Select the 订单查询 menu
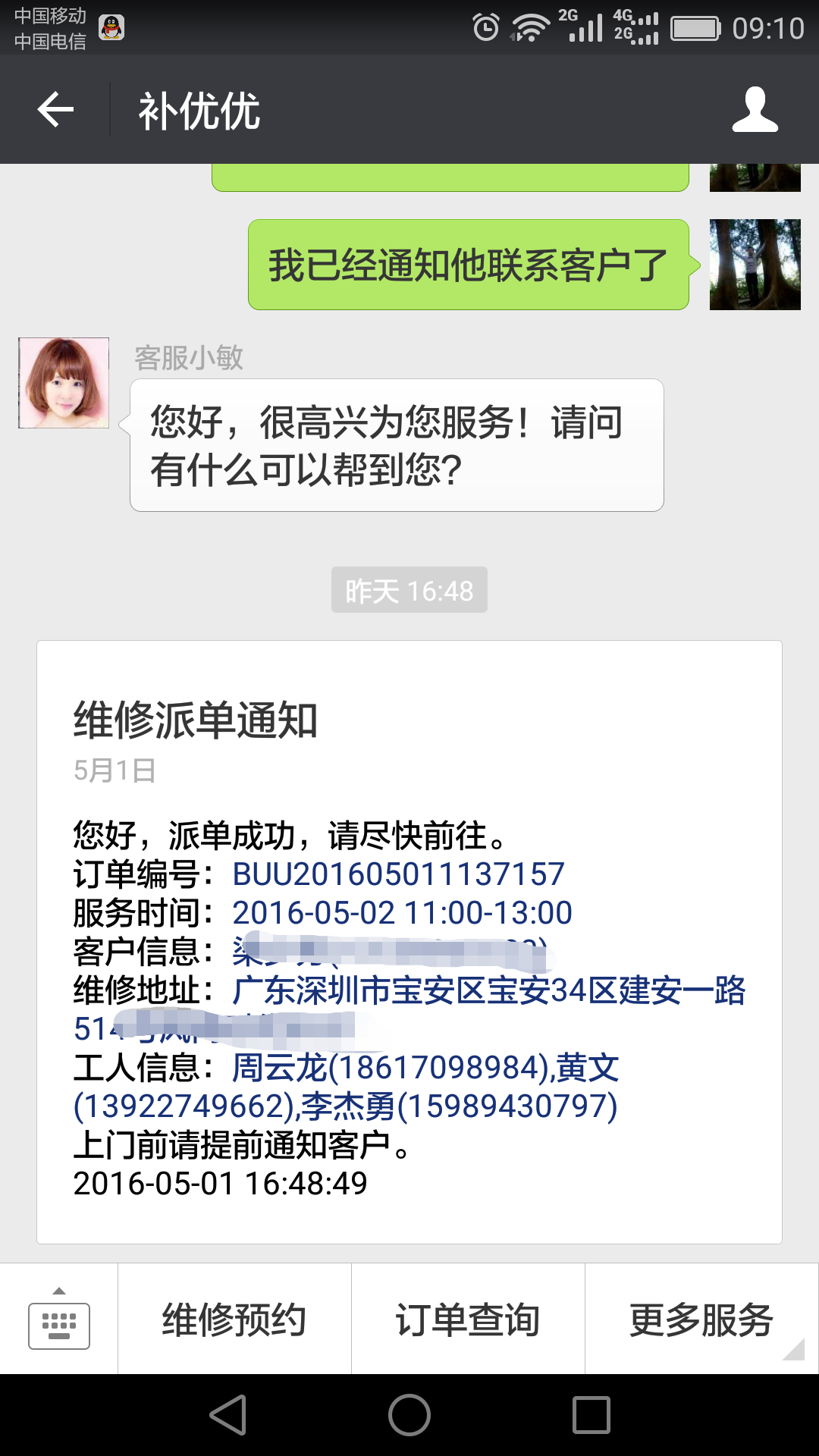 click(x=468, y=1320)
